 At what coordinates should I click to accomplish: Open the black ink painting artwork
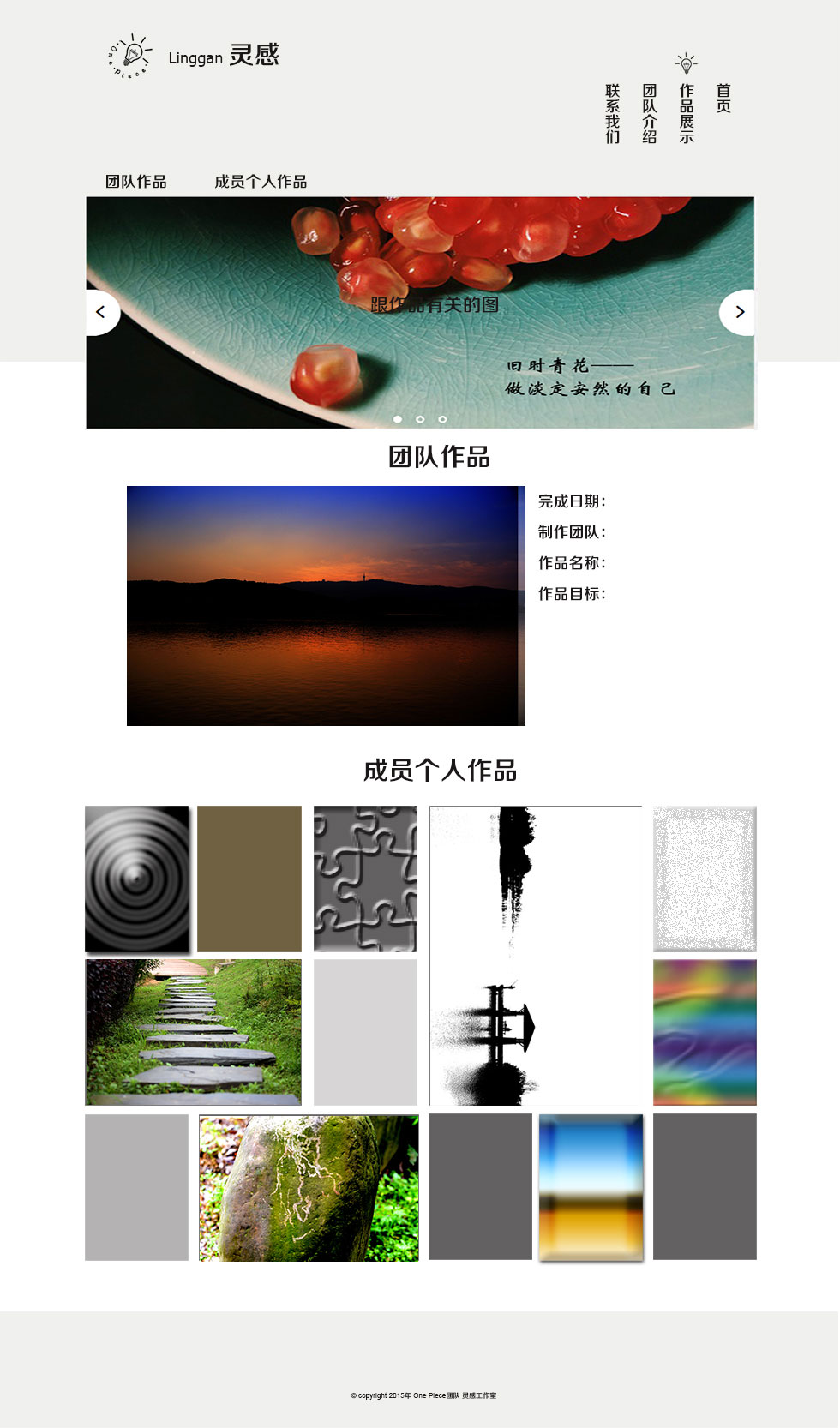click(536, 956)
